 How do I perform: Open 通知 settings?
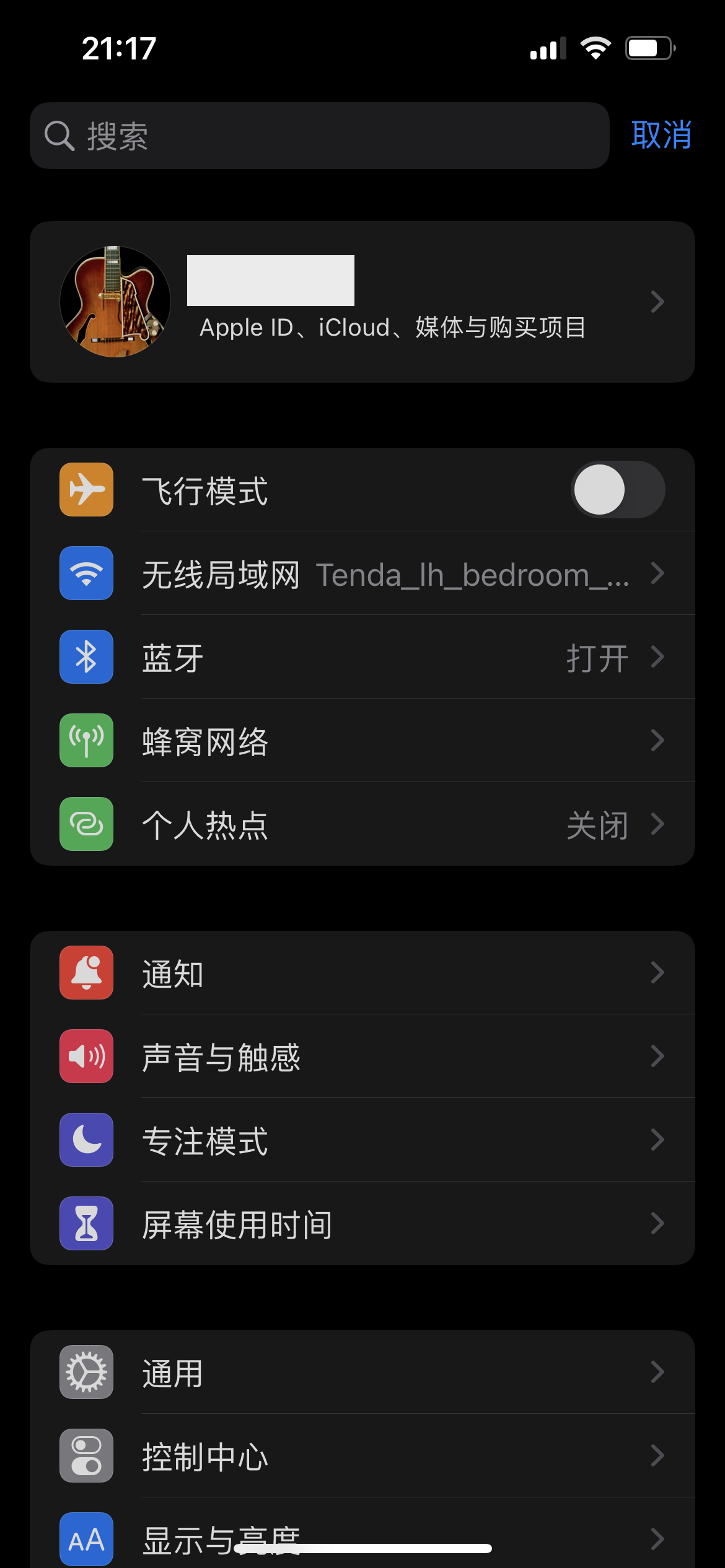362,973
